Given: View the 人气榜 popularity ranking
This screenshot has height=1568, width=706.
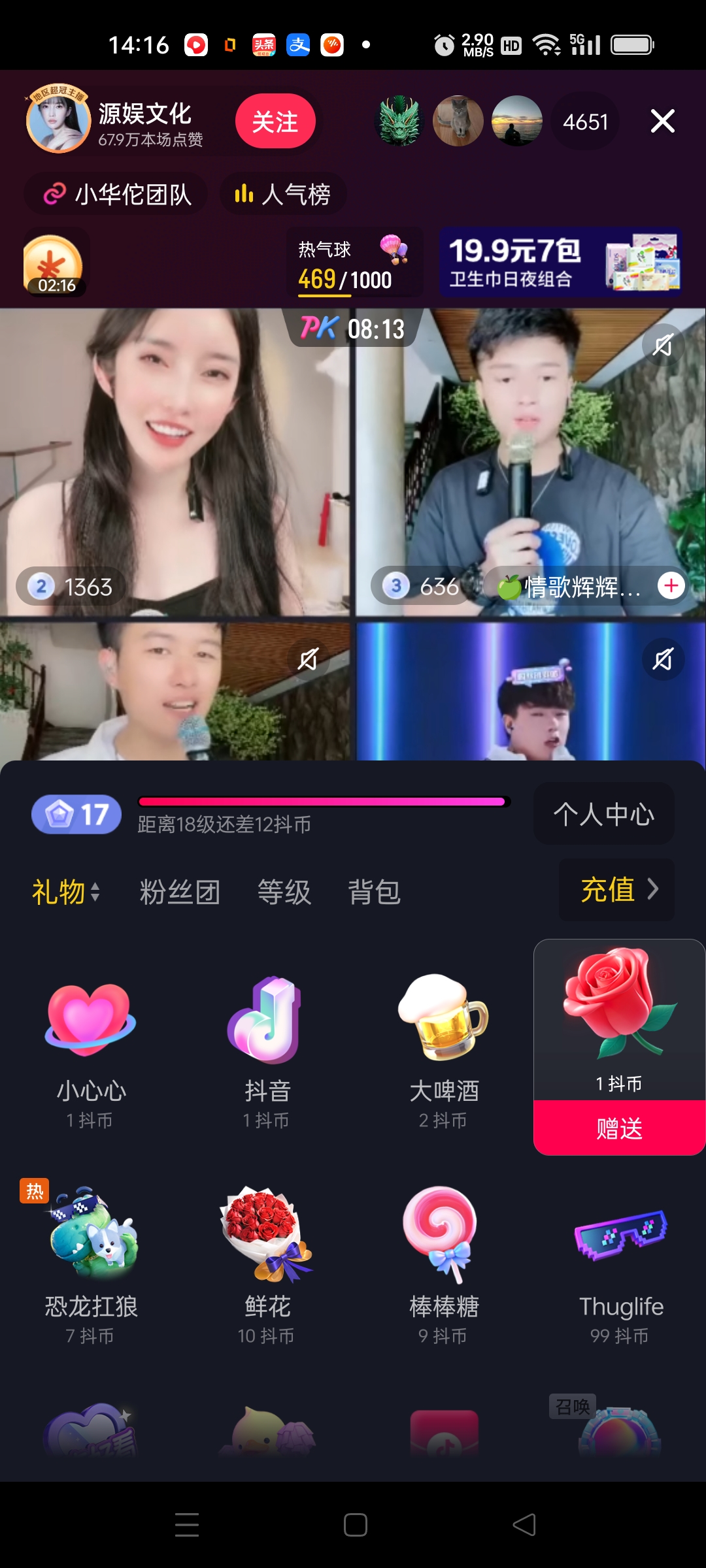Looking at the screenshot, I should point(283,194).
